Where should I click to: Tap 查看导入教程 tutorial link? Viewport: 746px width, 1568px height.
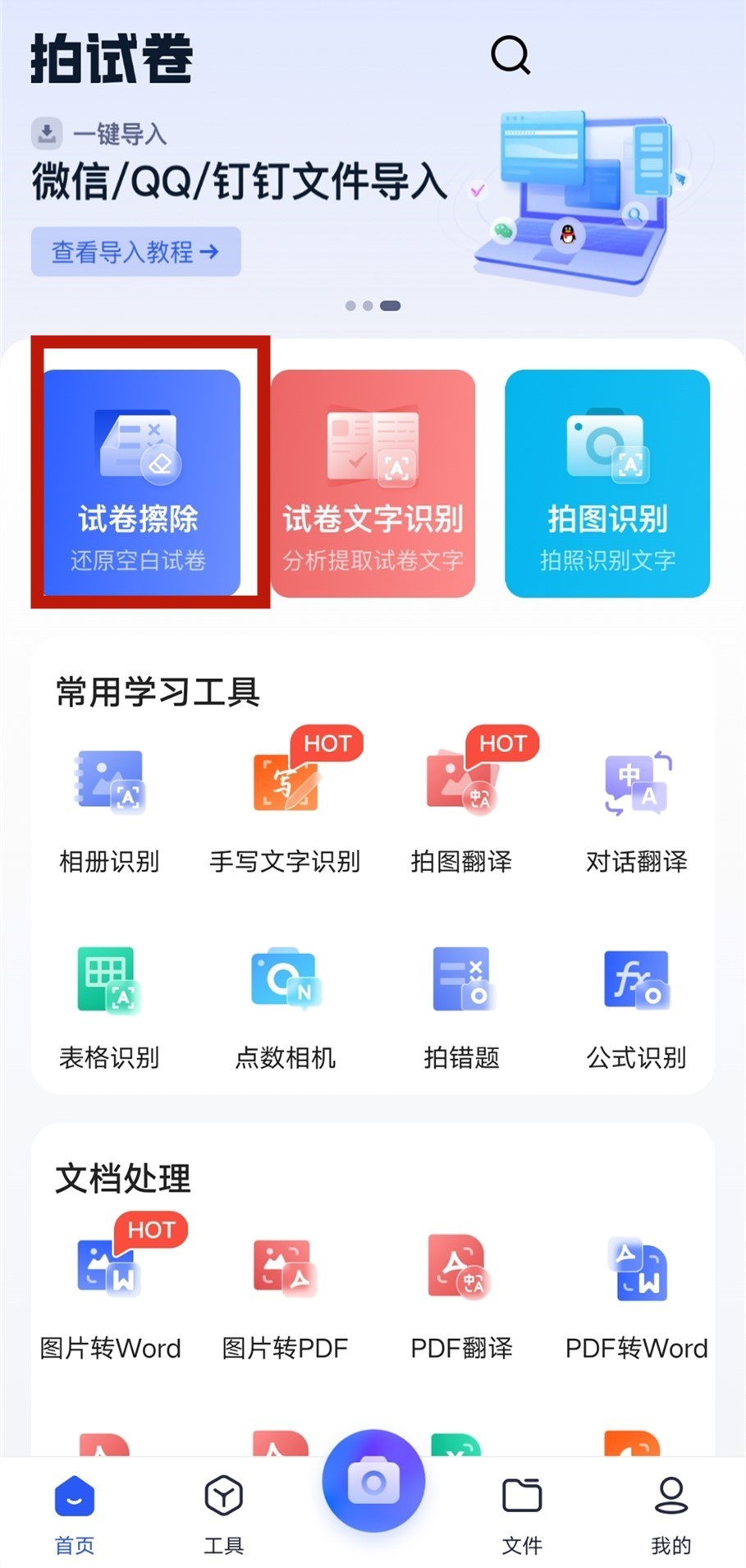135,252
